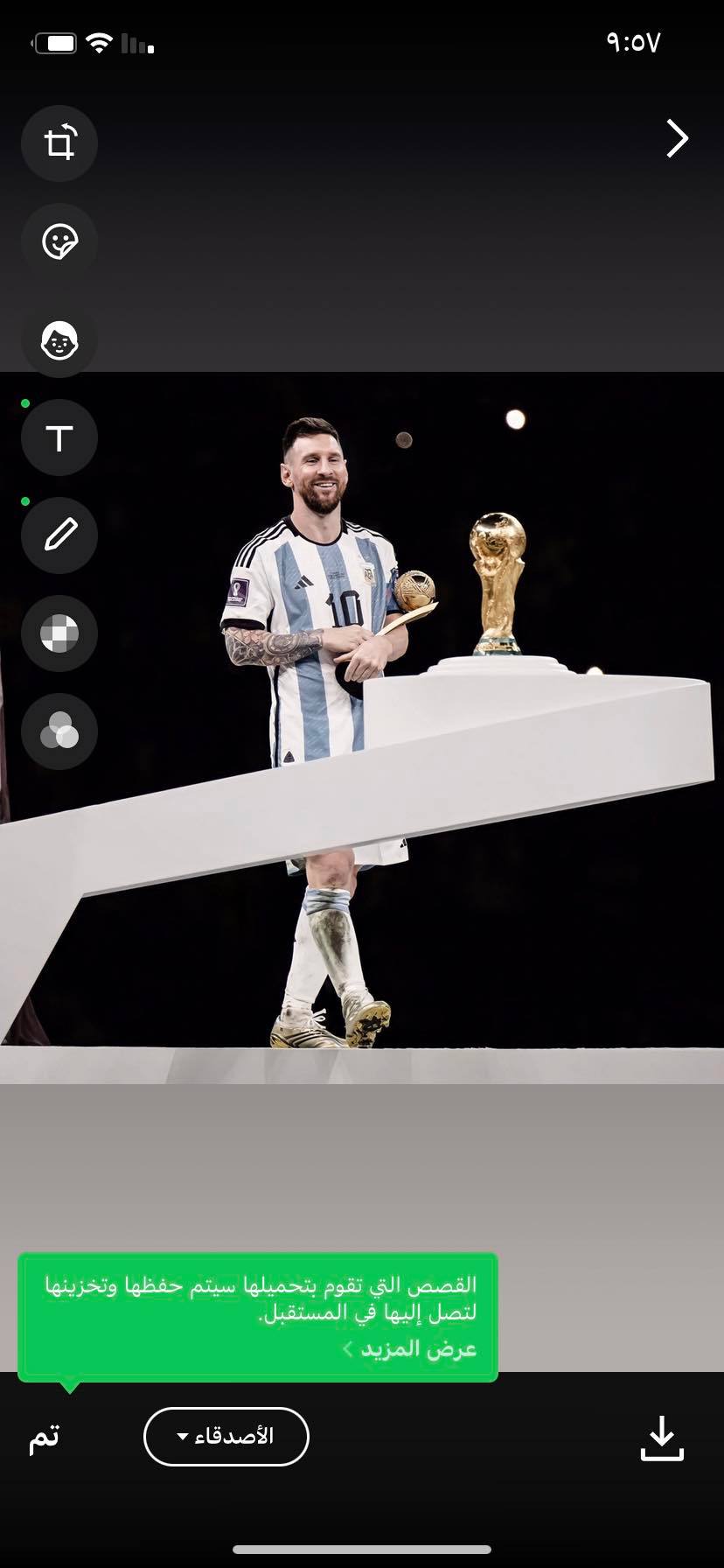The height and width of the screenshot is (1568, 724).
Task: Open the face effects tool
Action: (x=59, y=339)
